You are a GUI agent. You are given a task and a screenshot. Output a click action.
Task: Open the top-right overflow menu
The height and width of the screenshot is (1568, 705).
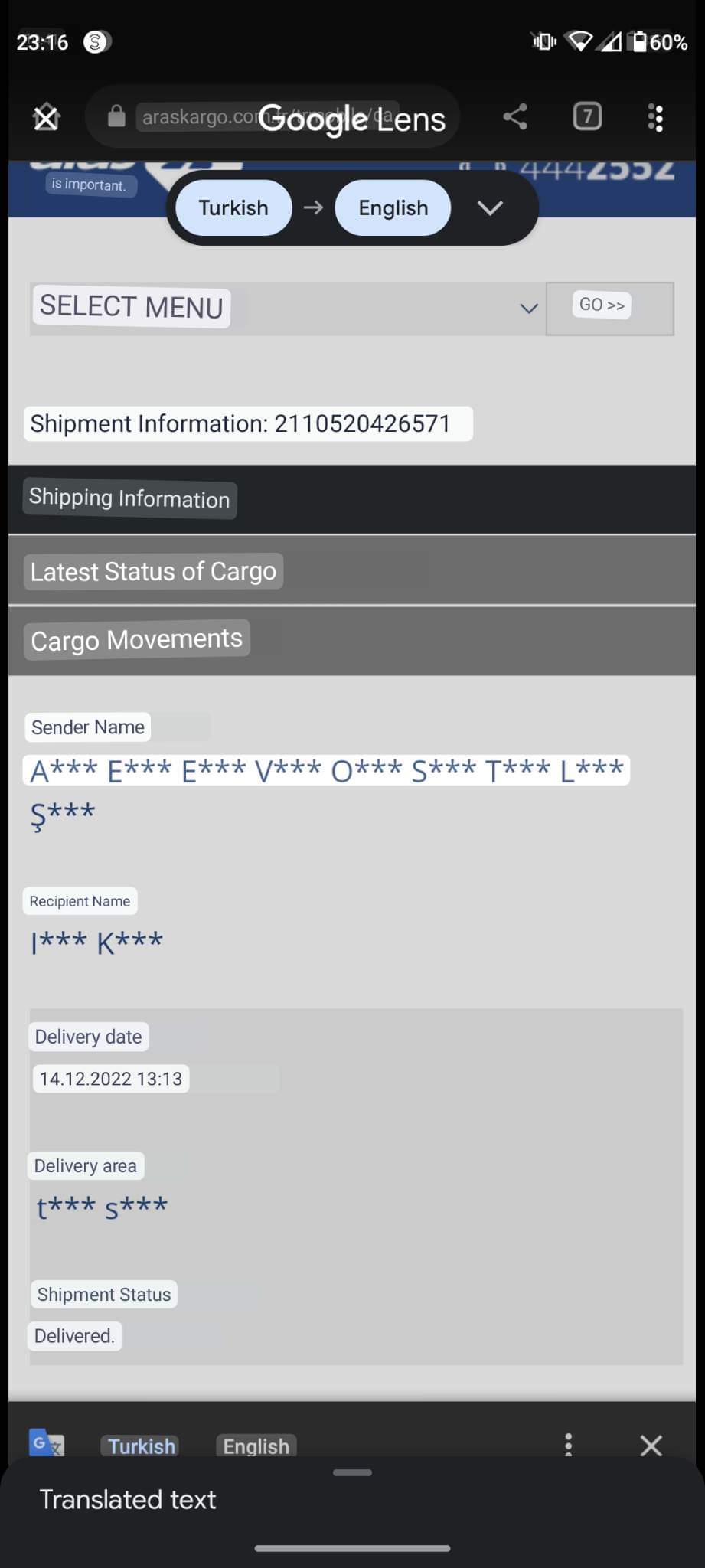click(x=655, y=118)
